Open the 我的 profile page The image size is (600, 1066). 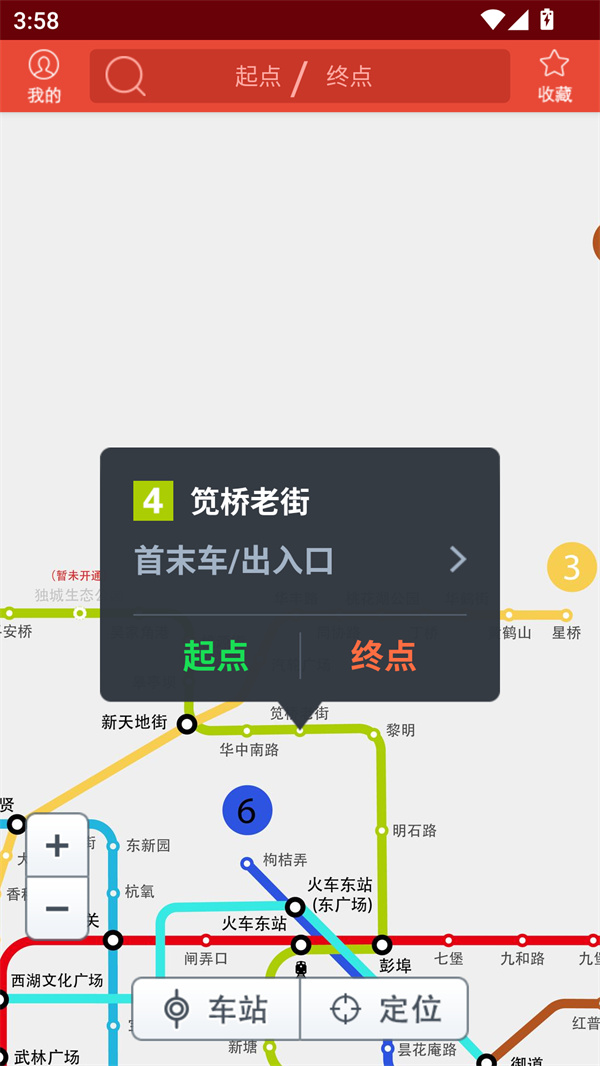(44, 76)
